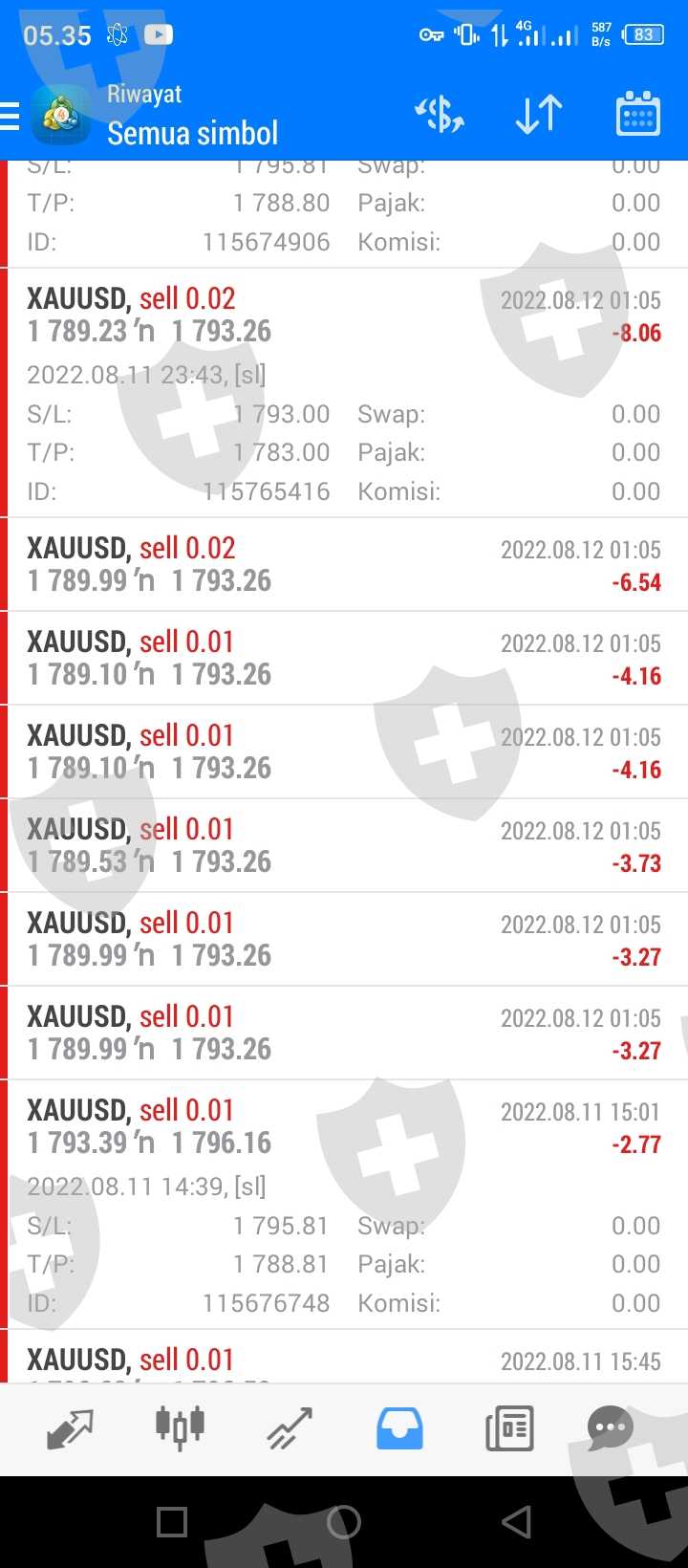Open the Trade tab
688x1568 pixels.
[290, 1428]
